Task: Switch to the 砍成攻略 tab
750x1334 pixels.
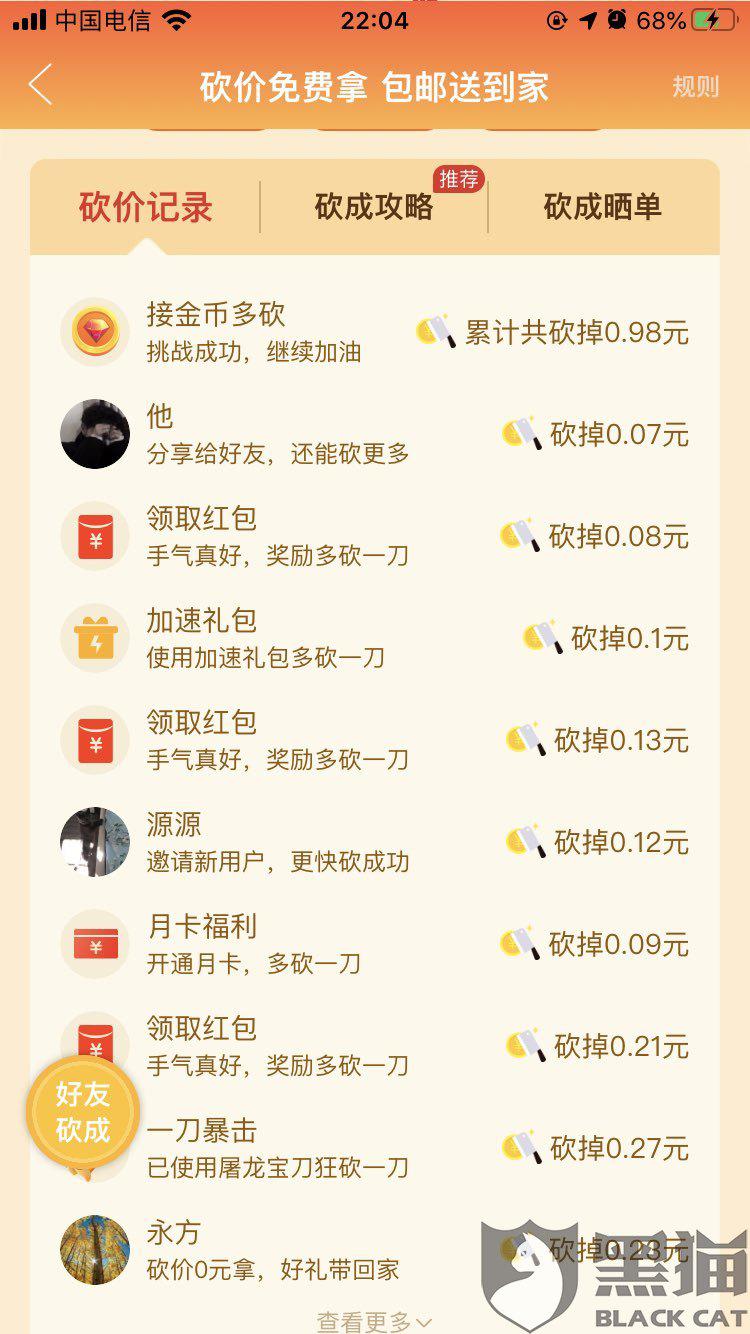Action: point(375,207)
